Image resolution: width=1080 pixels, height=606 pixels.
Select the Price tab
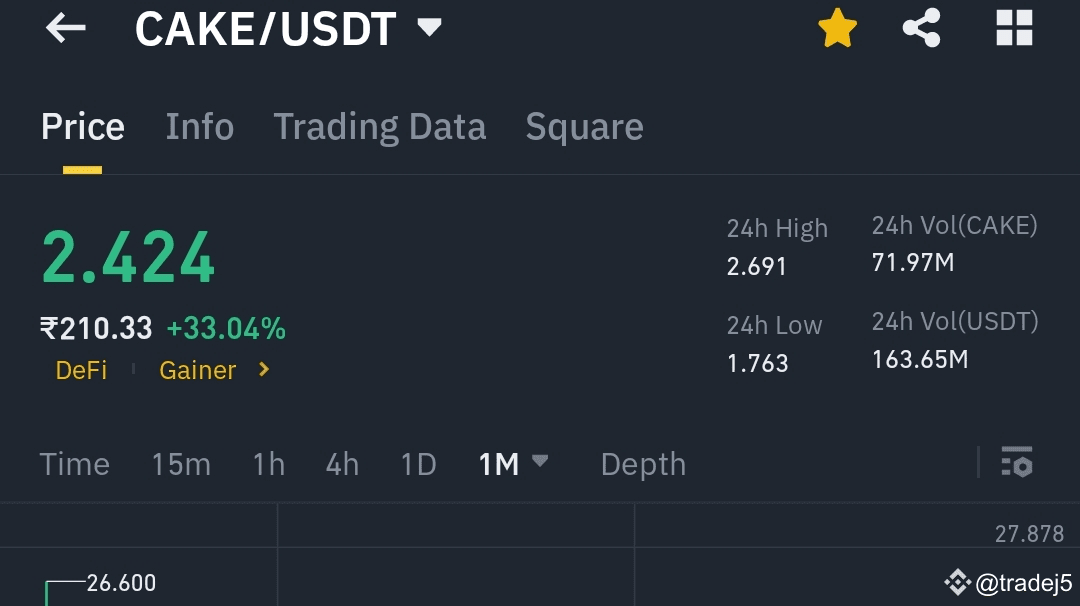(x=83, y=127)
